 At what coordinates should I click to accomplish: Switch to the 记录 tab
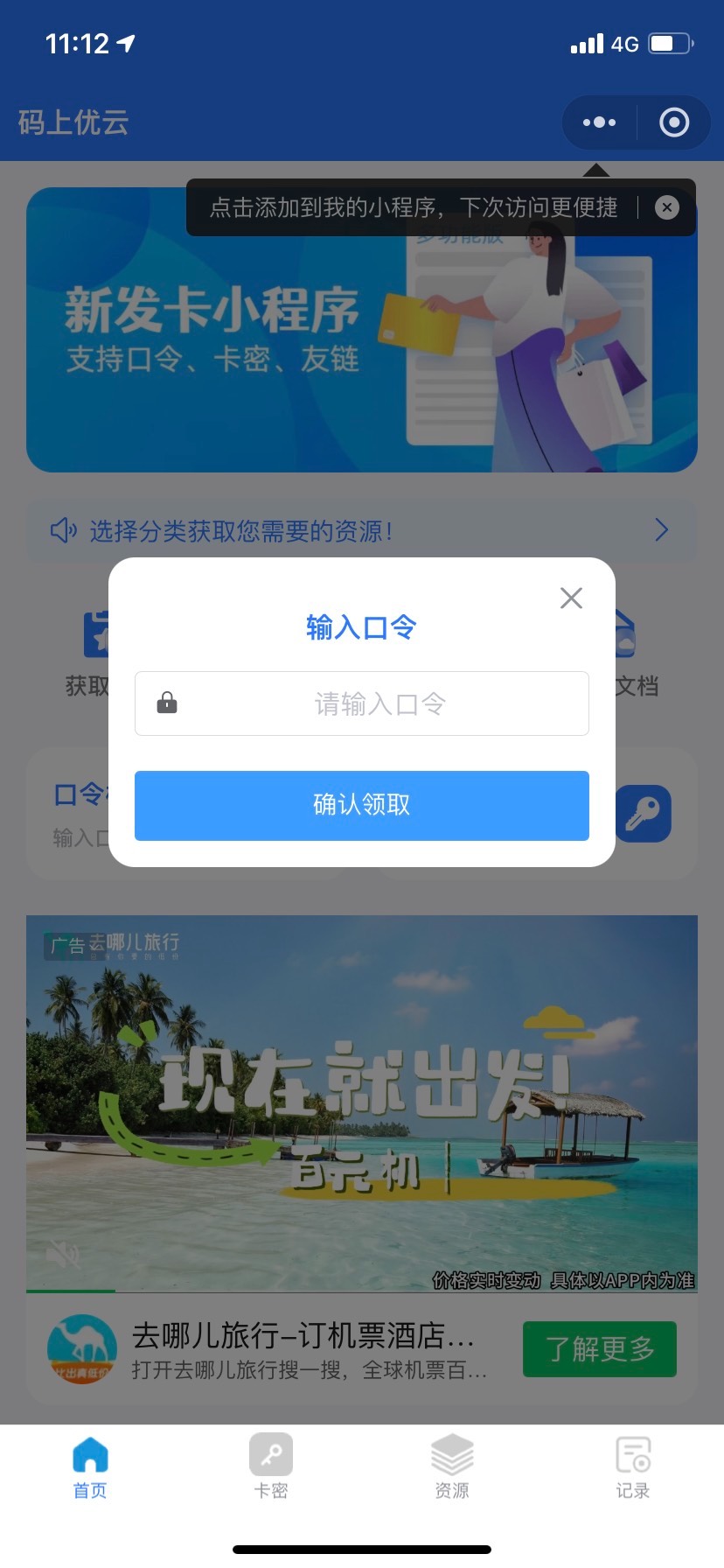pyautogui.click(x=633, y=1466)
